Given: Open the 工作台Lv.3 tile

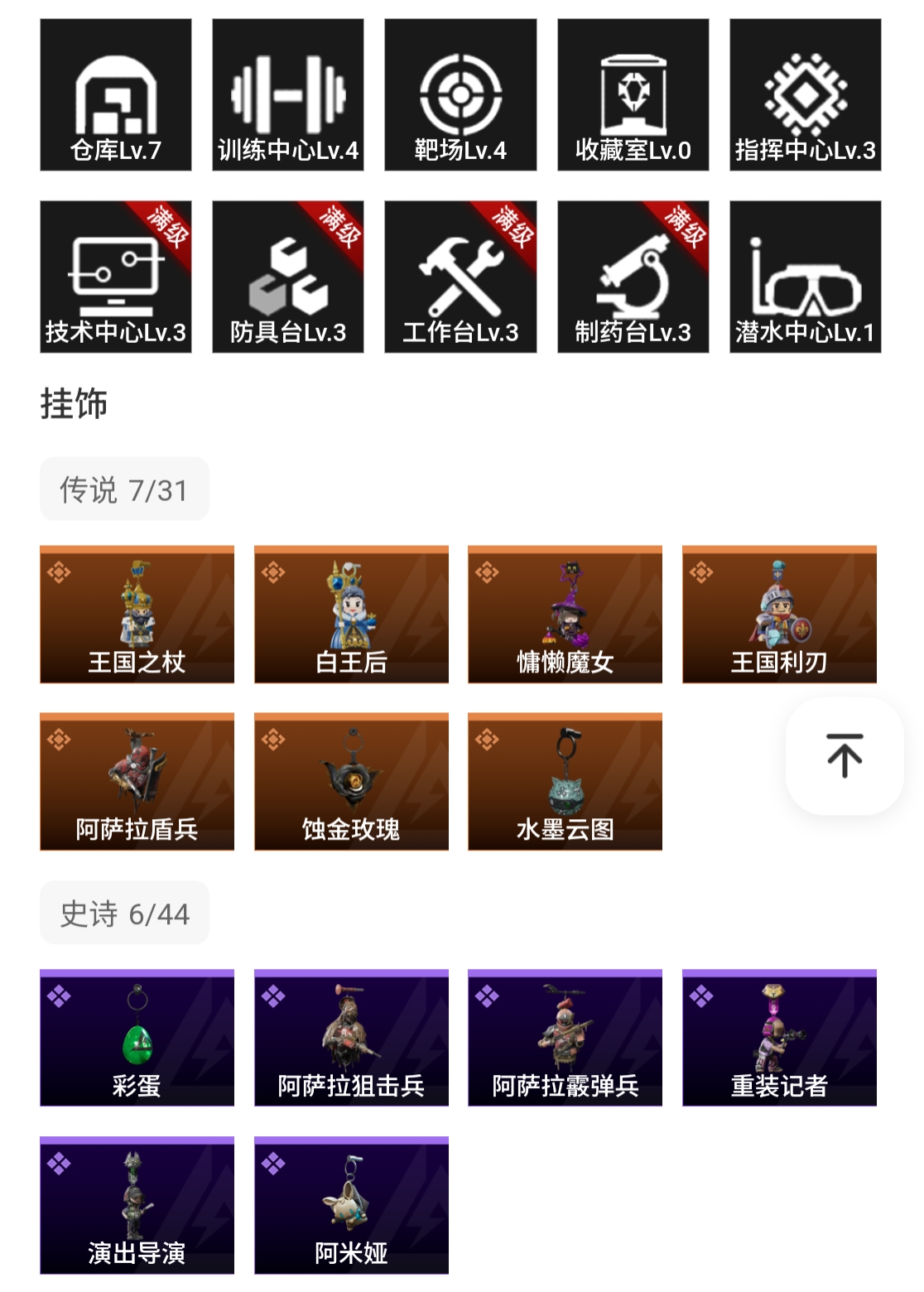Looking at the screenshot, I should point(460,277).
